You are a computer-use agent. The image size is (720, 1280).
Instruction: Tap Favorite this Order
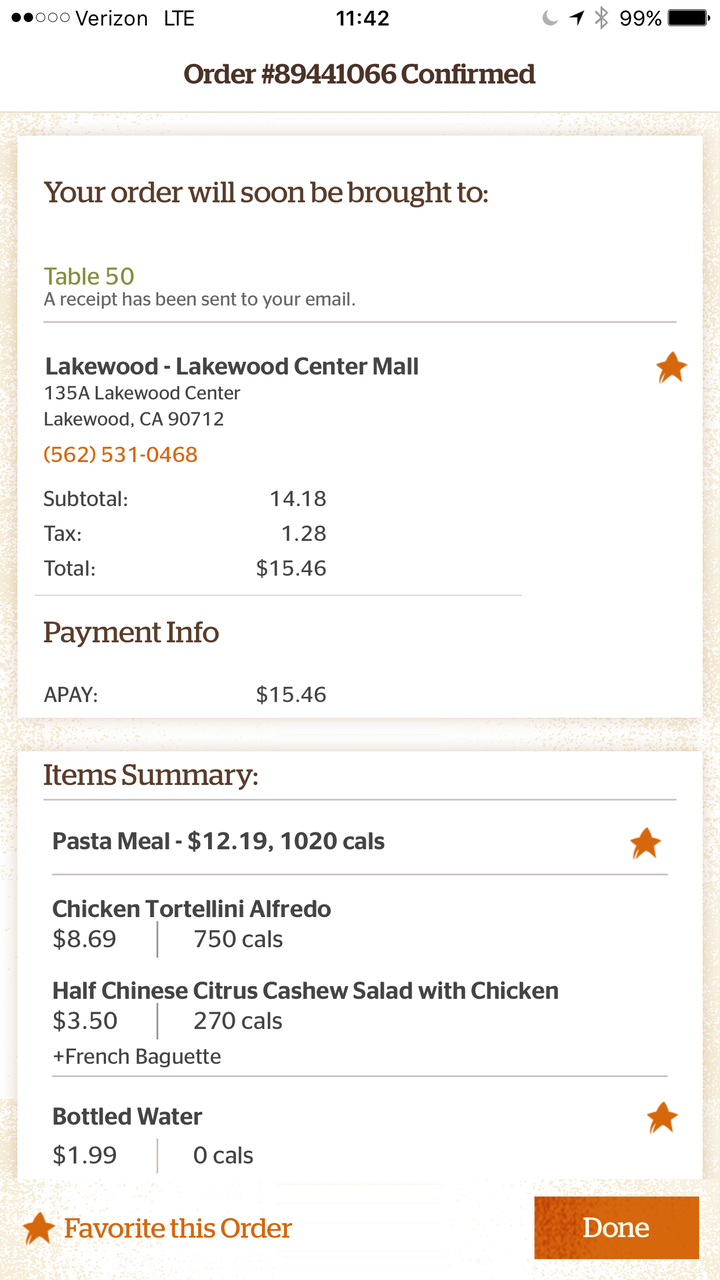(158, 1228)
